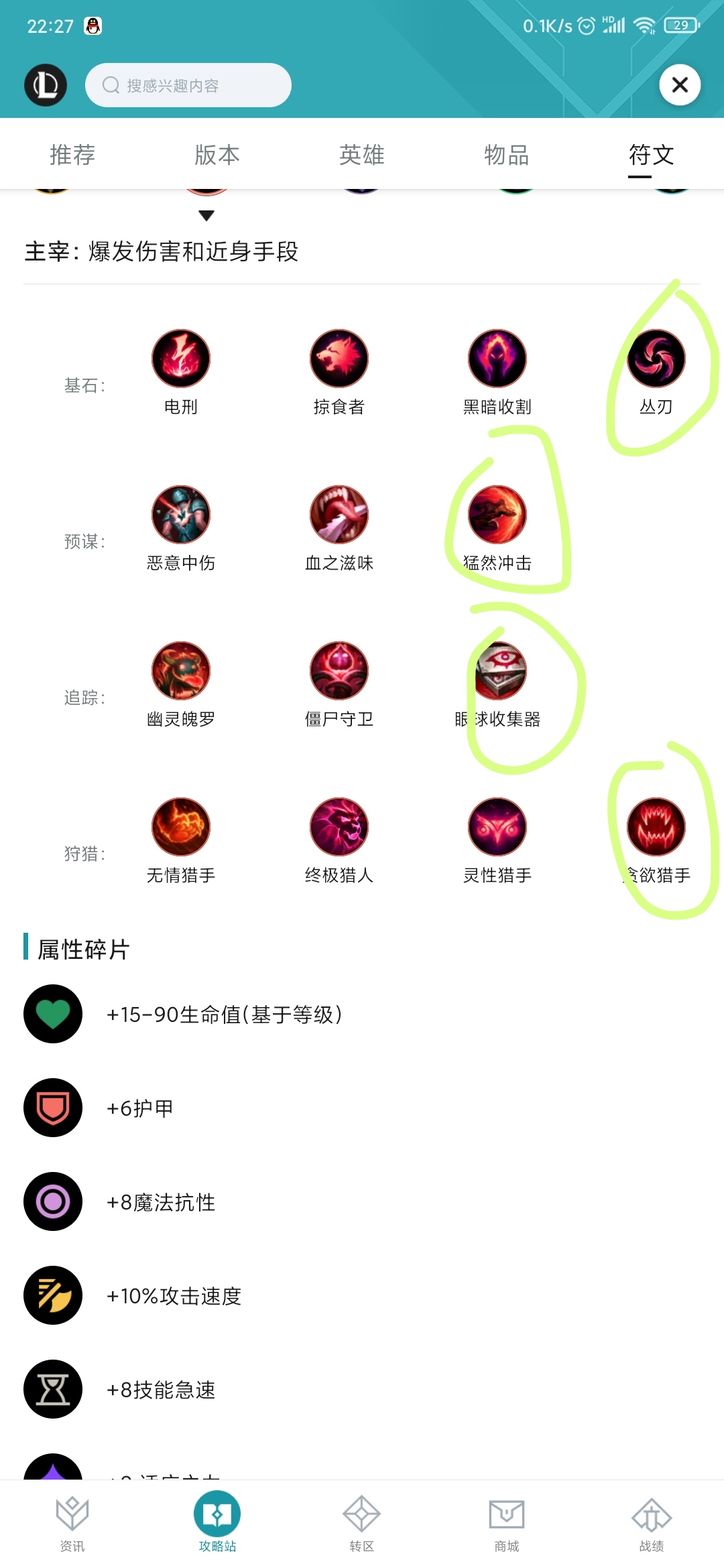This screenshot has width=724, height=1568.
Task: Switch to the 战绩 tab
Action: [x=652, y=1522]
